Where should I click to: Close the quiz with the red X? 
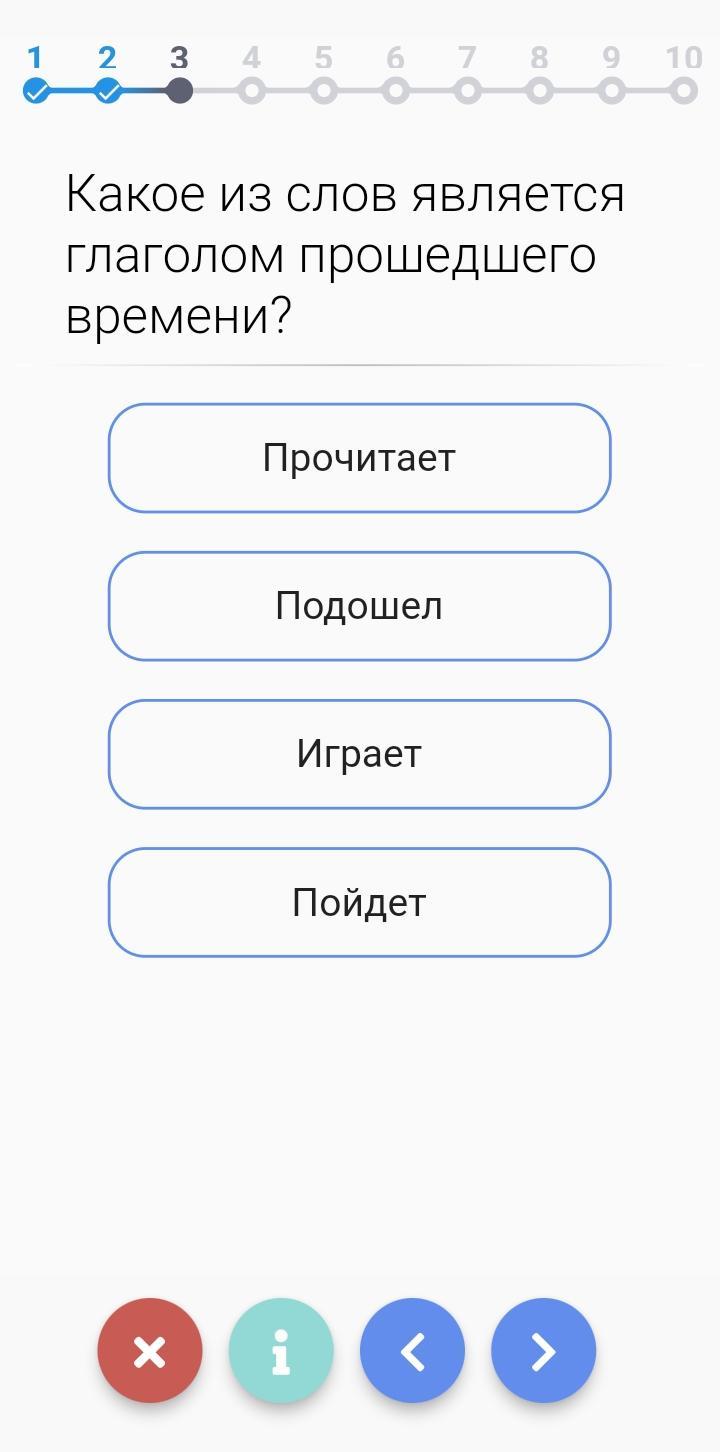[x=150, y=1351]
